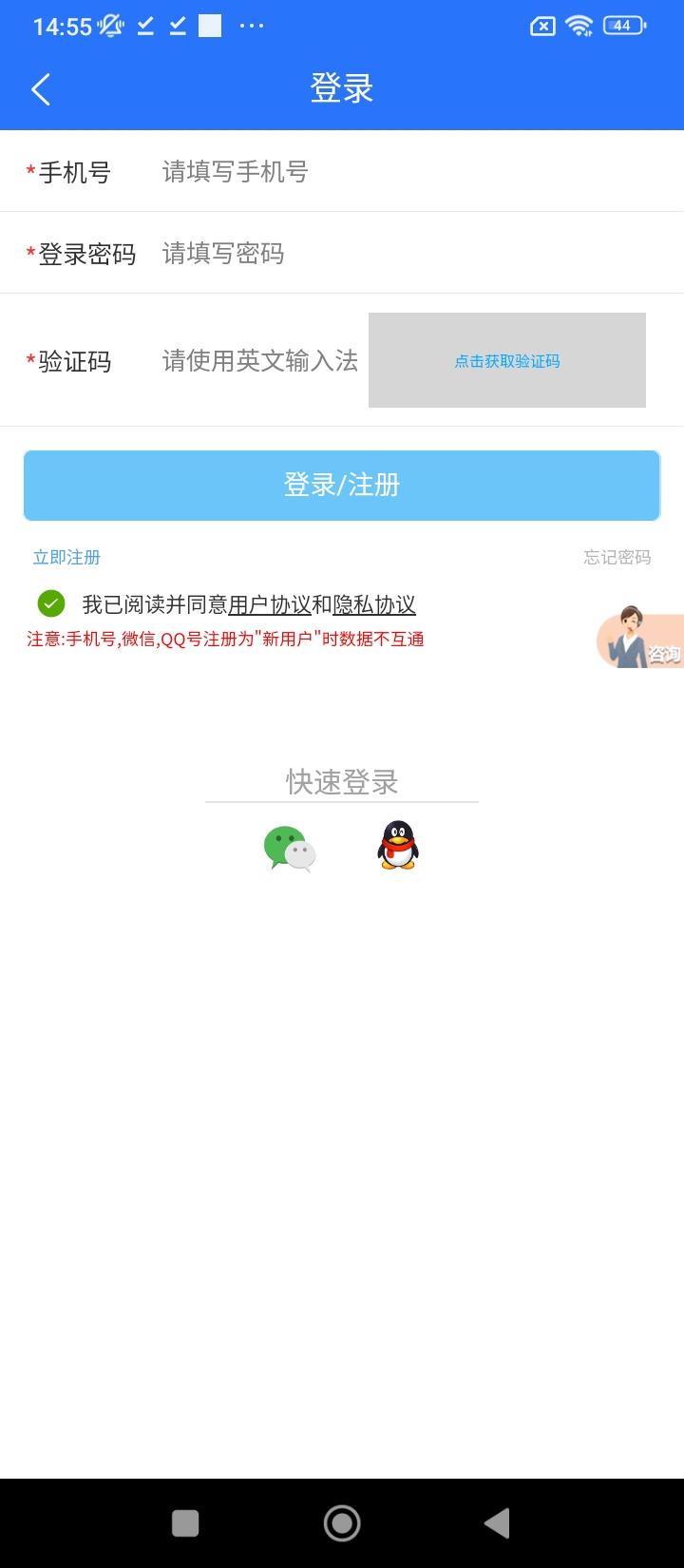Tap 点击获取验证码 to get a captcha
This screenshot has height=1568, width=684.
(x=507, y=360)
